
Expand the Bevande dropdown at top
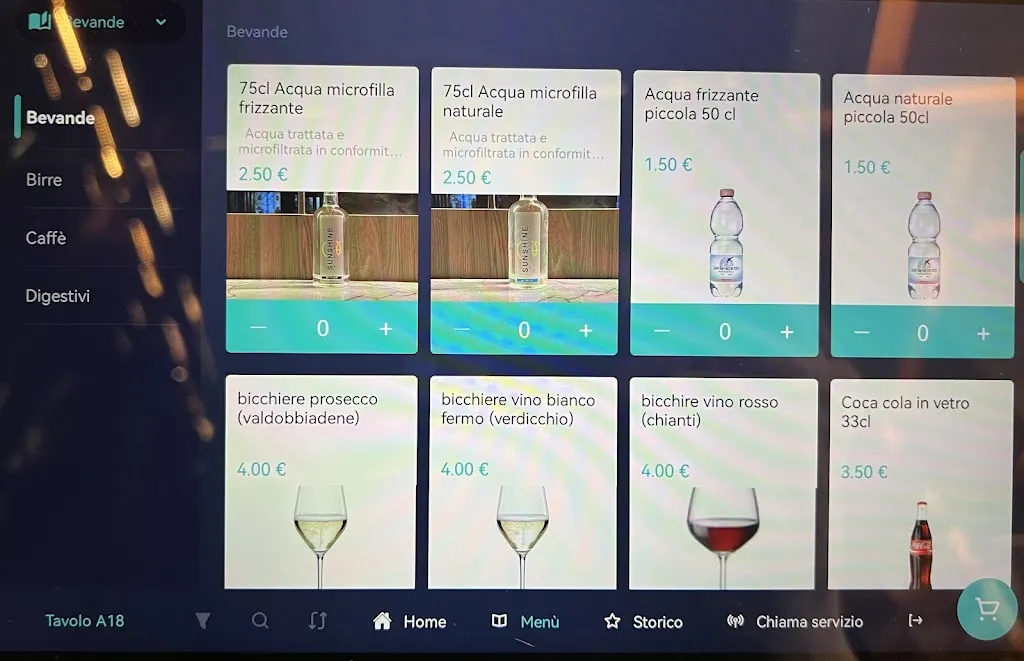(x=160, y=22)
